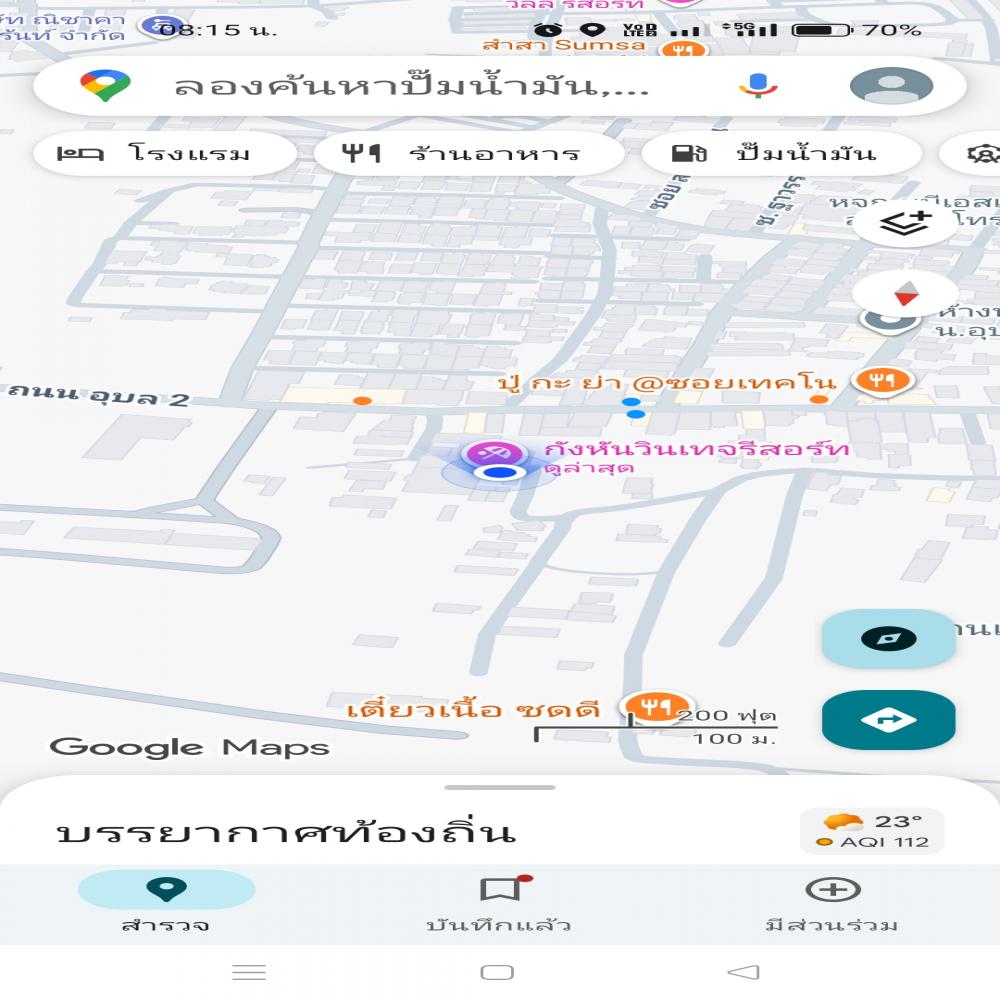Open the ปู่ กะ ย่า @ซอยเทคโน restaurant marker

pyautogui.click(x=881, y=380)
